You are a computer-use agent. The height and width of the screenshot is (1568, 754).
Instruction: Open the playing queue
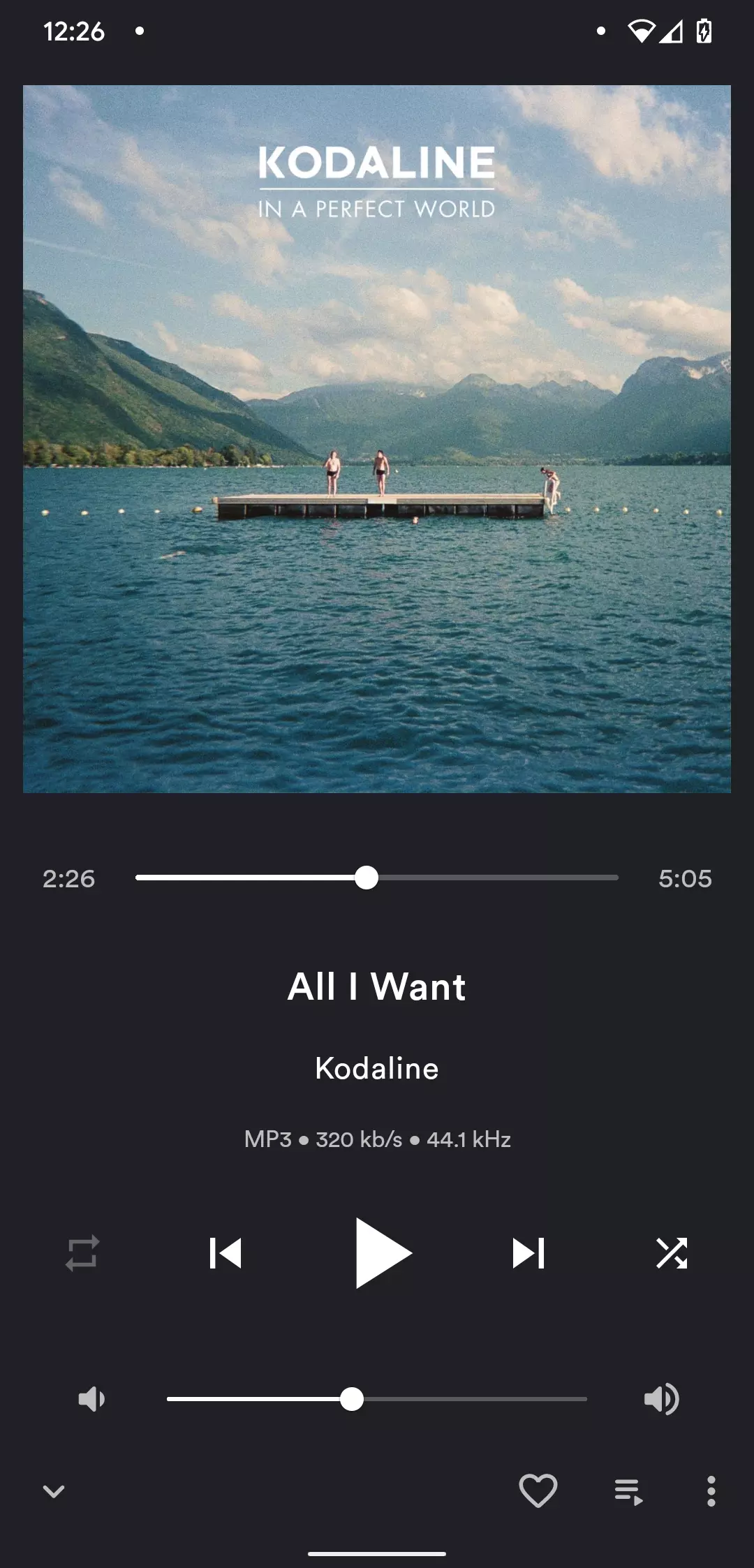tap(628, 1492)
